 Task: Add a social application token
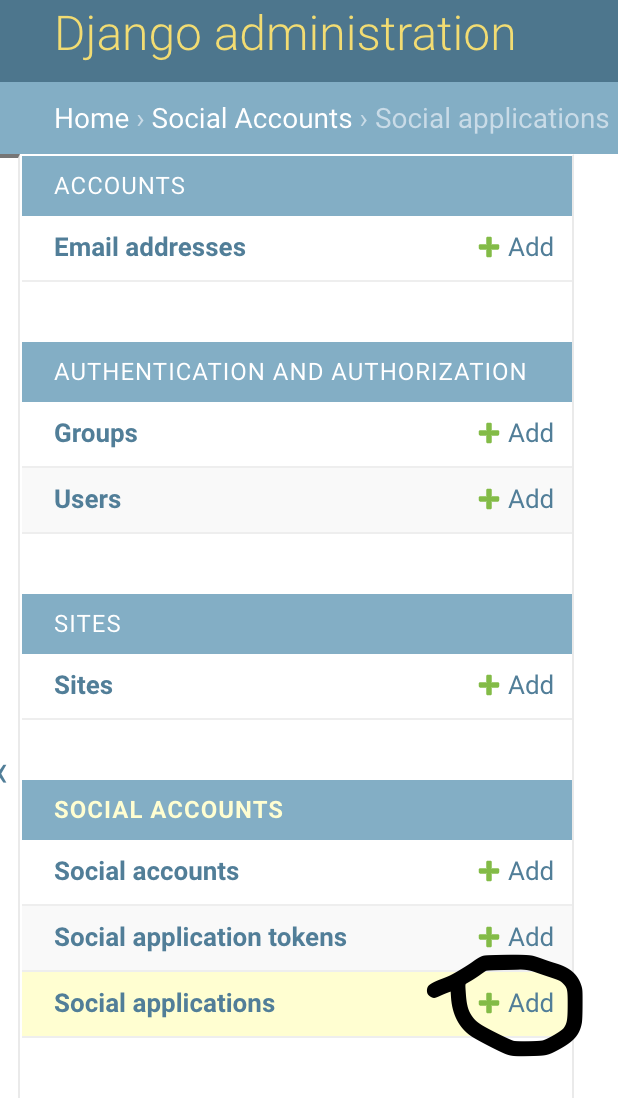click(x=517, y=938)
